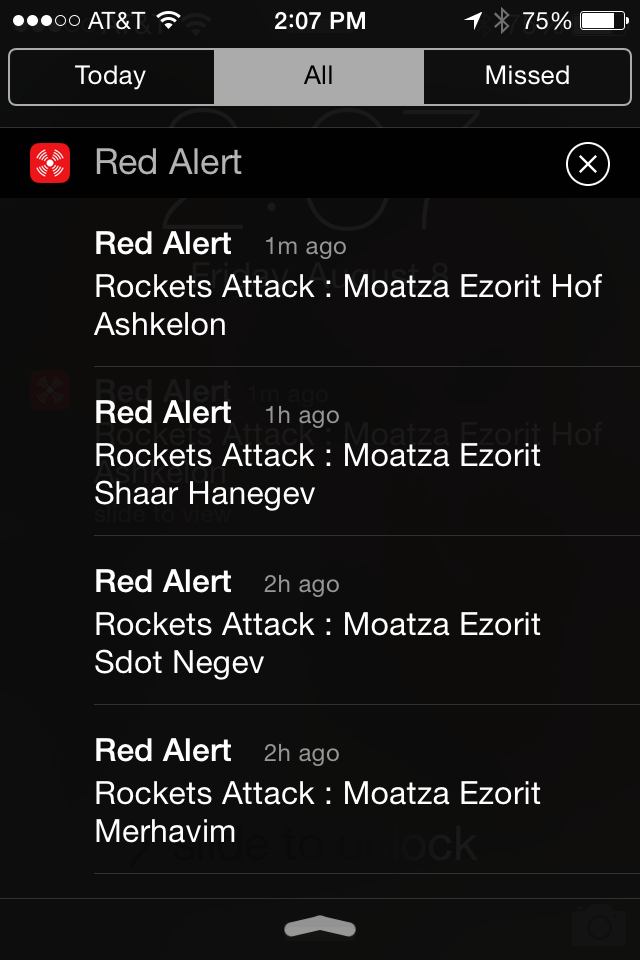Open the Hof Ashkelon rocket alert
This screenshot has width=640, height=960.
point(348,284)
